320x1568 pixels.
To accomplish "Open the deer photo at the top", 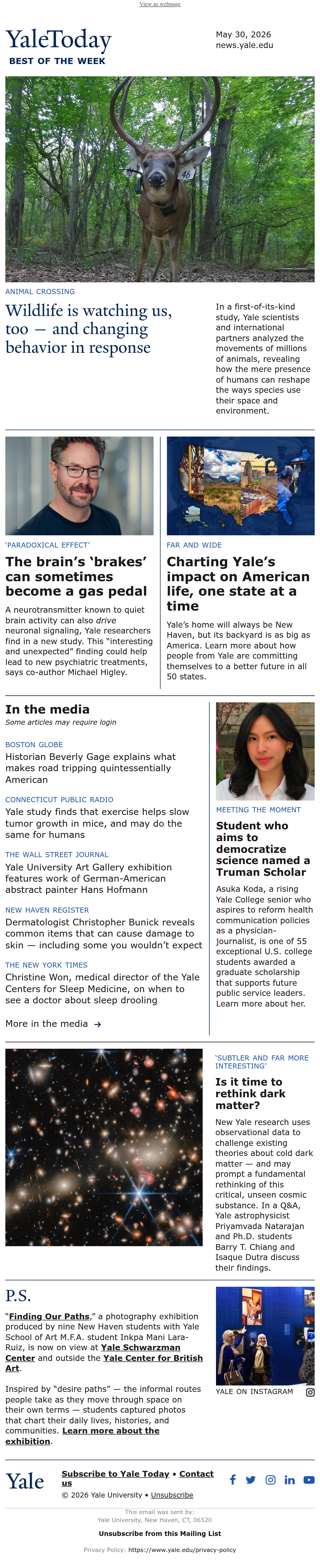I will pos(160,179).
